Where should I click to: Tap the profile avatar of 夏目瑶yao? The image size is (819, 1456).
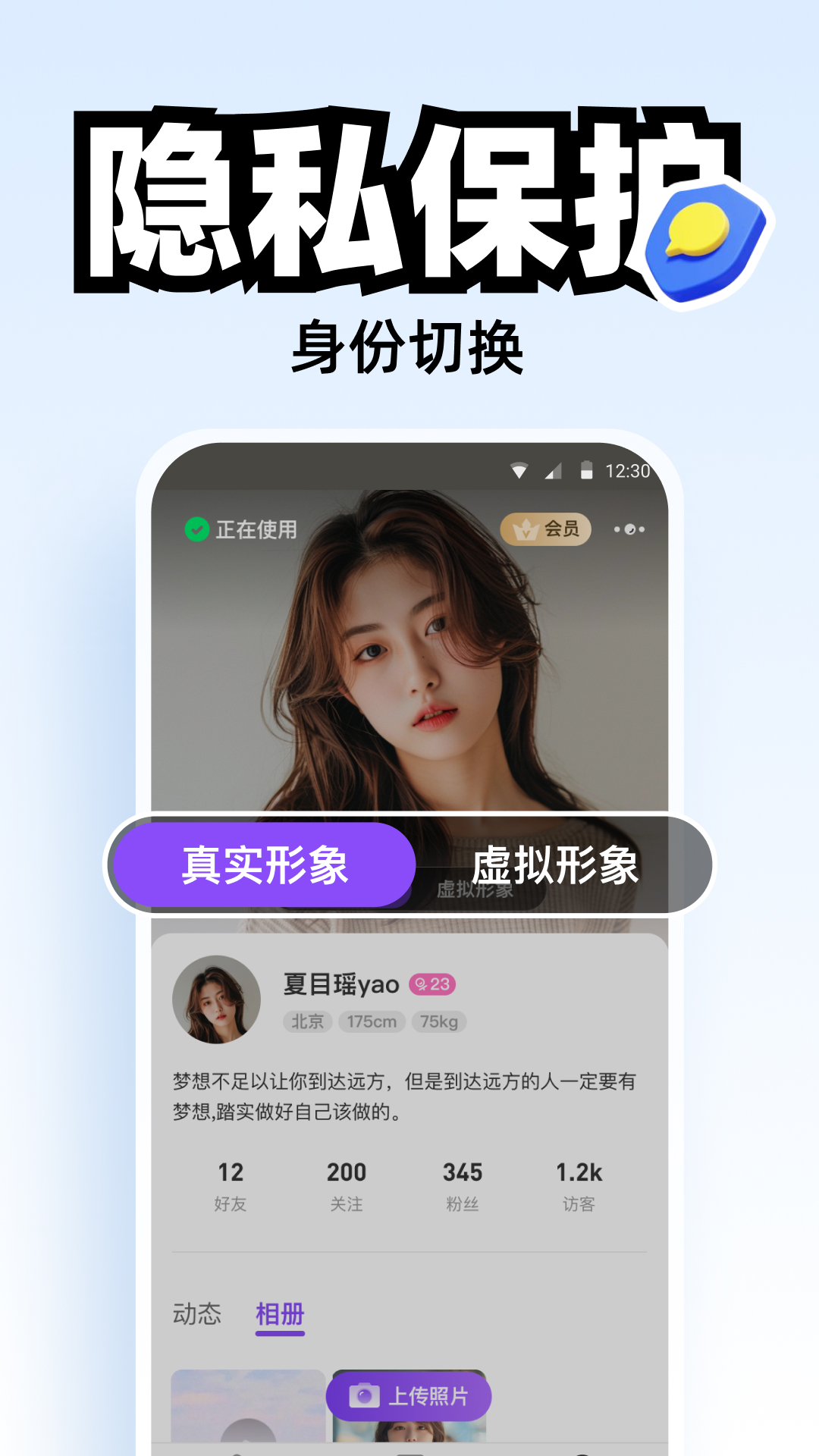click(x=216, y=999)
